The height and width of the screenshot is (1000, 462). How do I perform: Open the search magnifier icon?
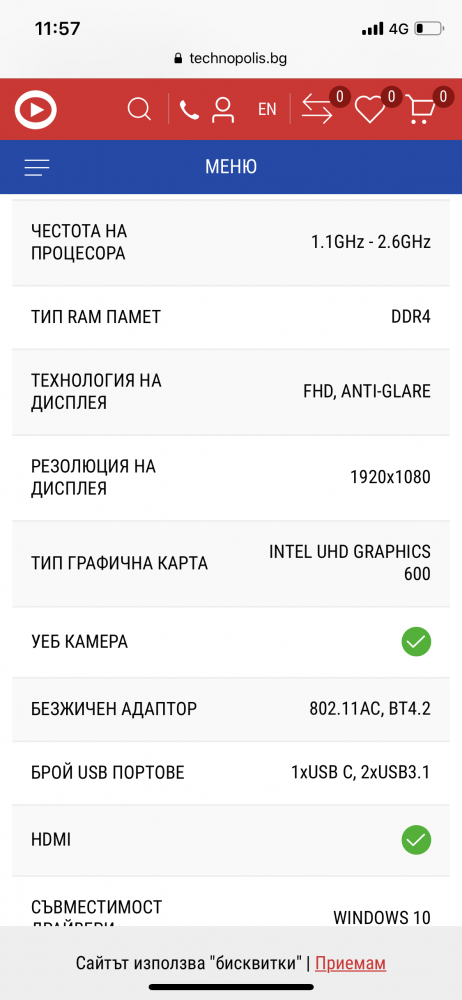138,109
